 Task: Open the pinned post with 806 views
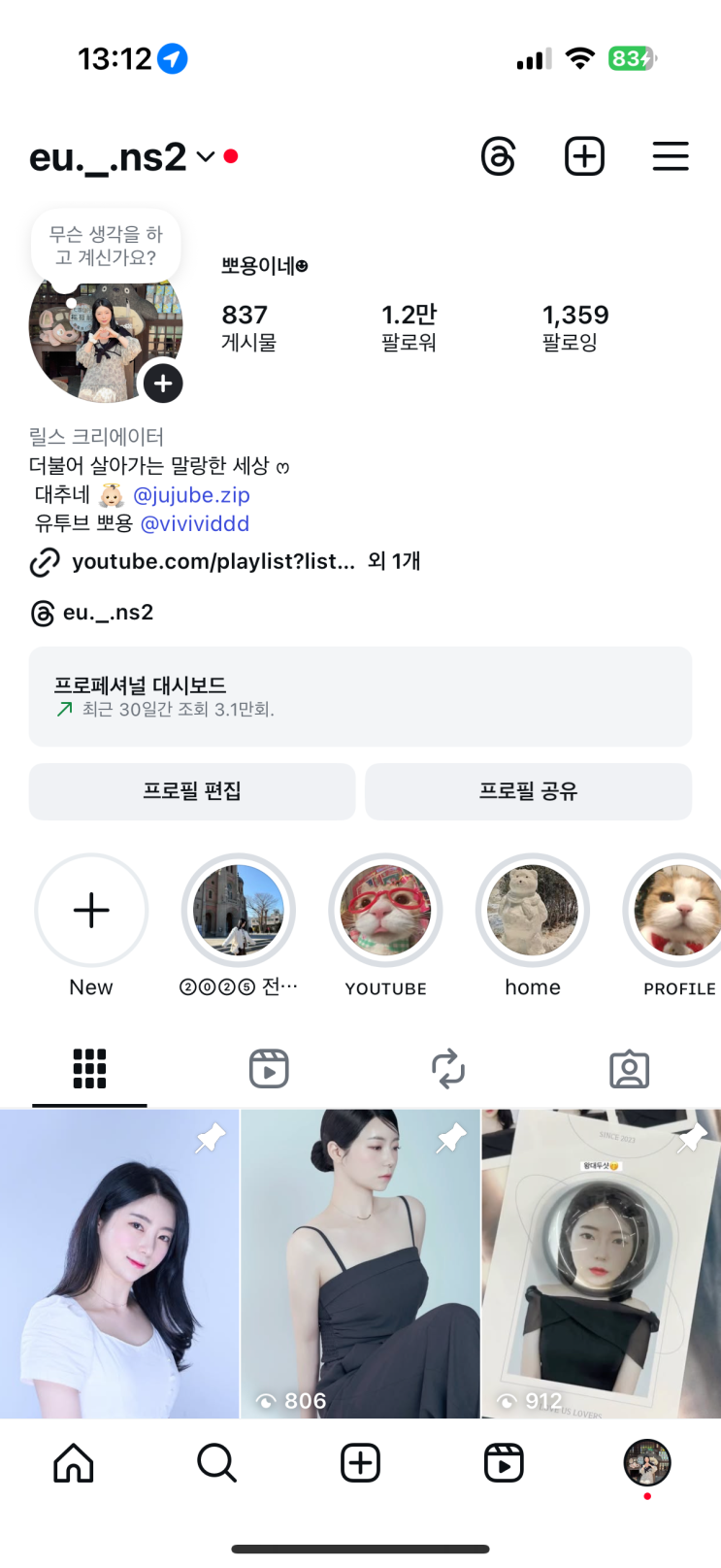click(x=360, y=1262)
